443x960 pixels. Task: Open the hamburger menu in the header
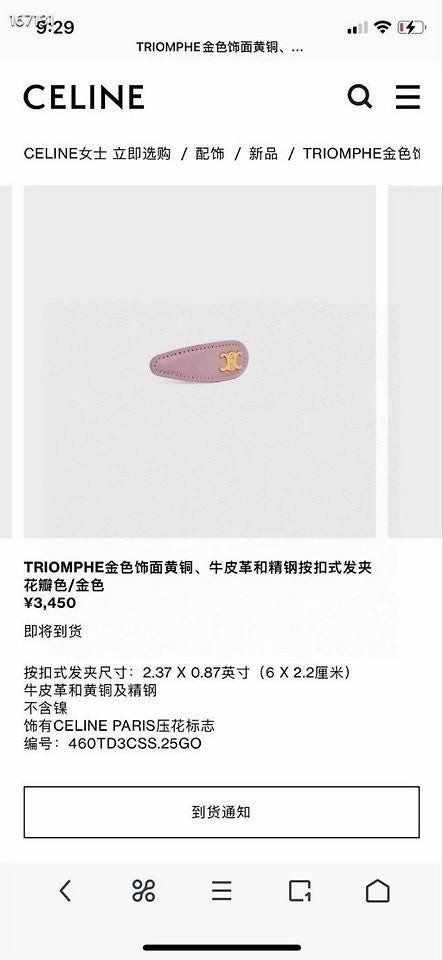408,97
